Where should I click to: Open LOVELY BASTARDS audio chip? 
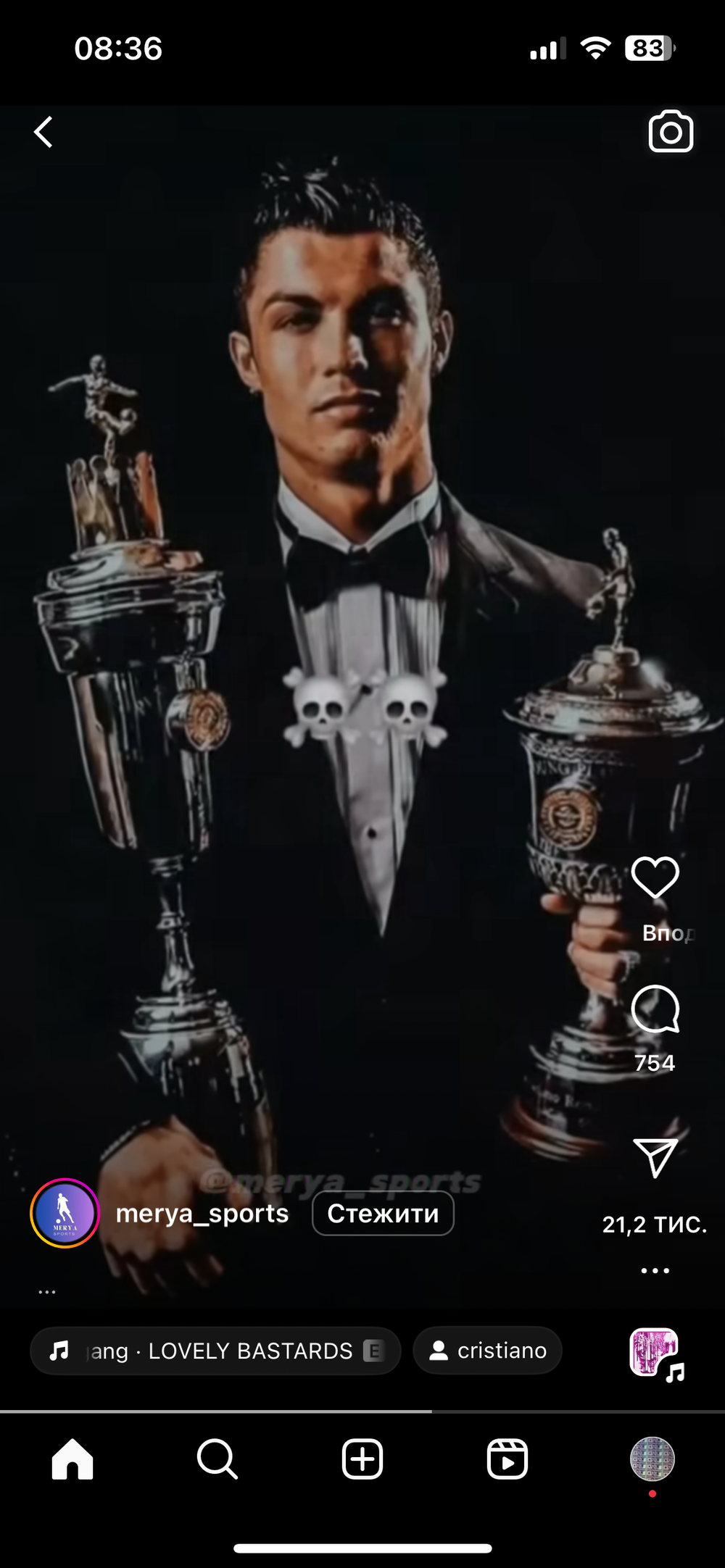point(215,1351)
